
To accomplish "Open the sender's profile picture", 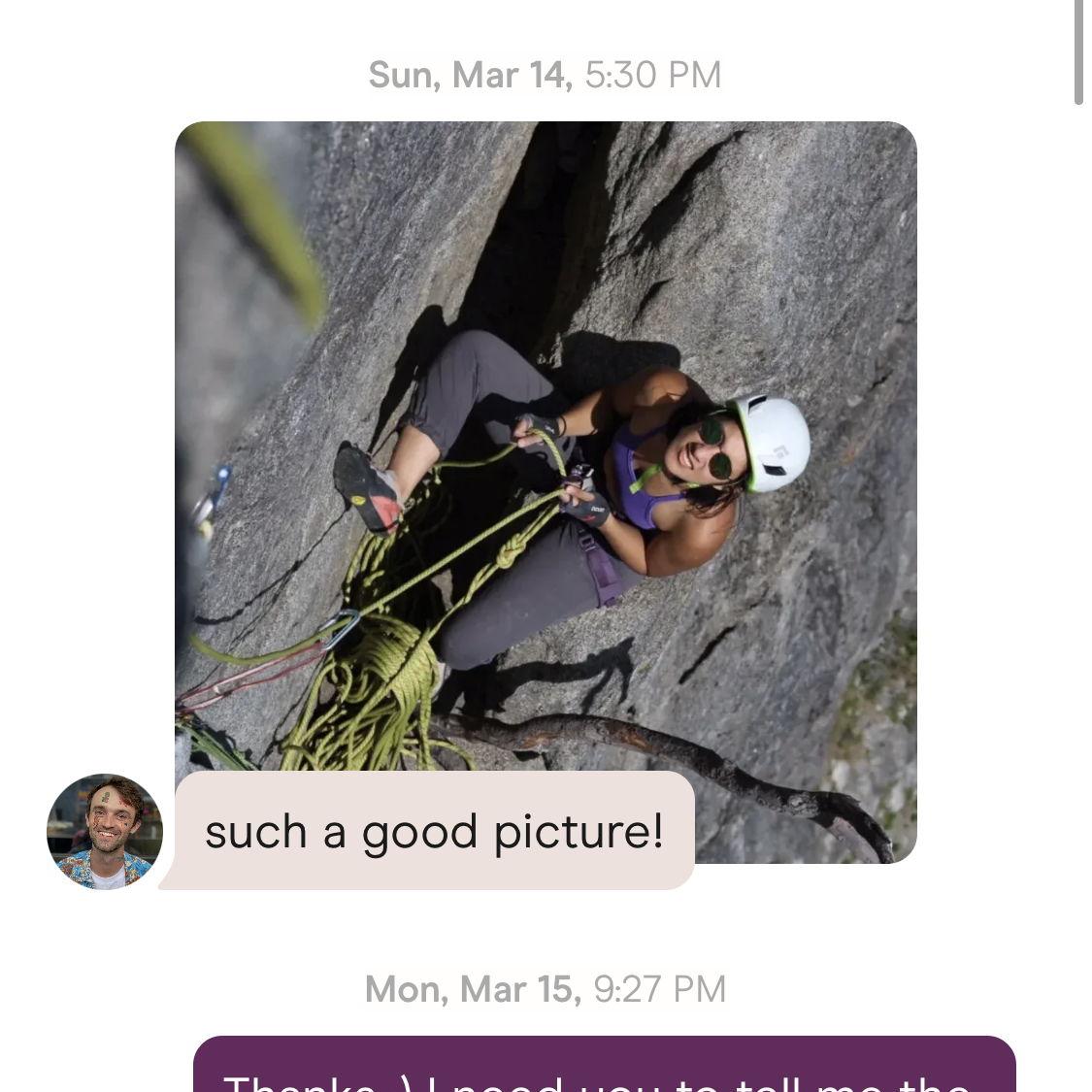I will click(105, 832).
